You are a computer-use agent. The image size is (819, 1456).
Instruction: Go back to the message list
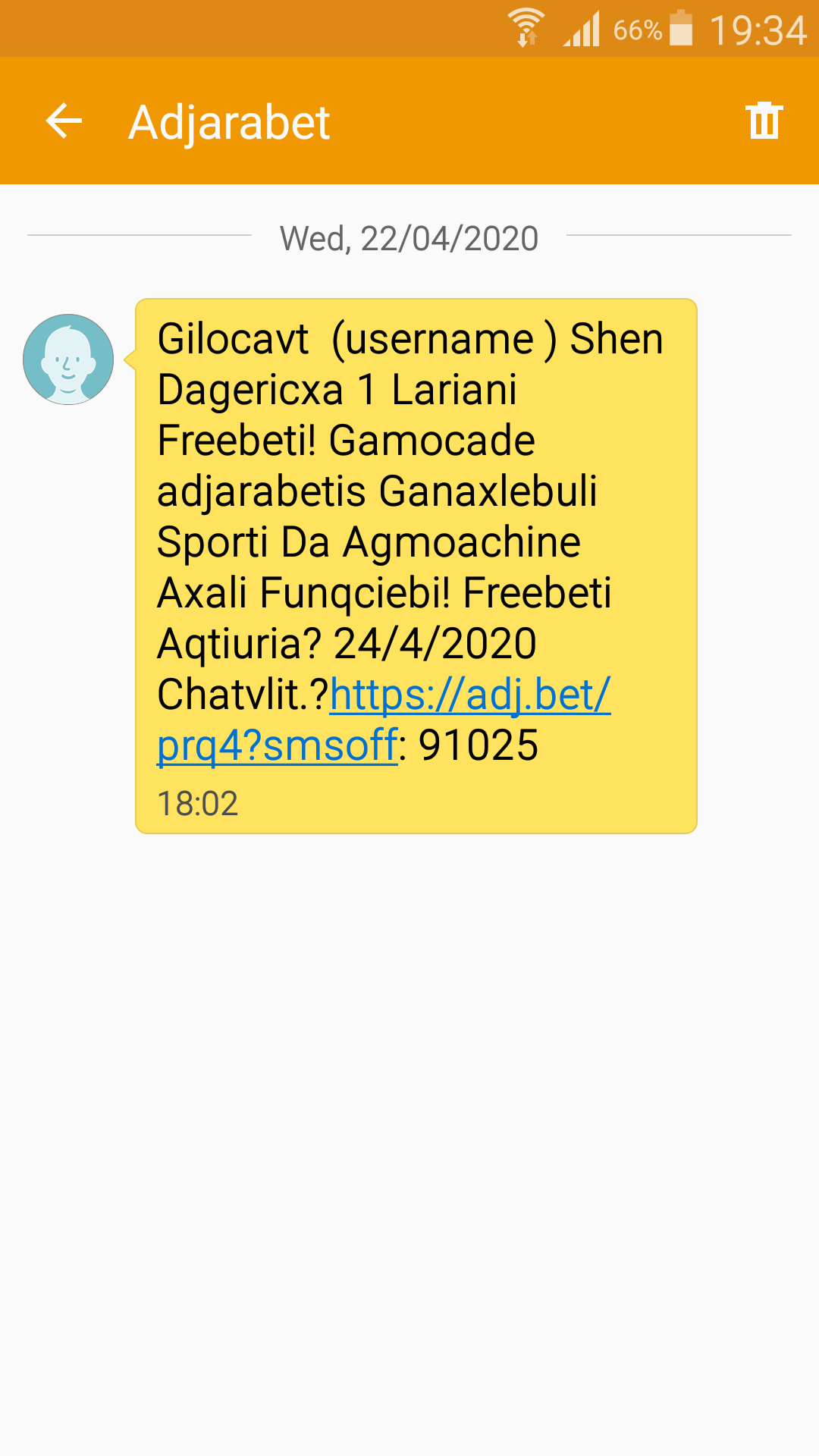click(x=64, y=121)
